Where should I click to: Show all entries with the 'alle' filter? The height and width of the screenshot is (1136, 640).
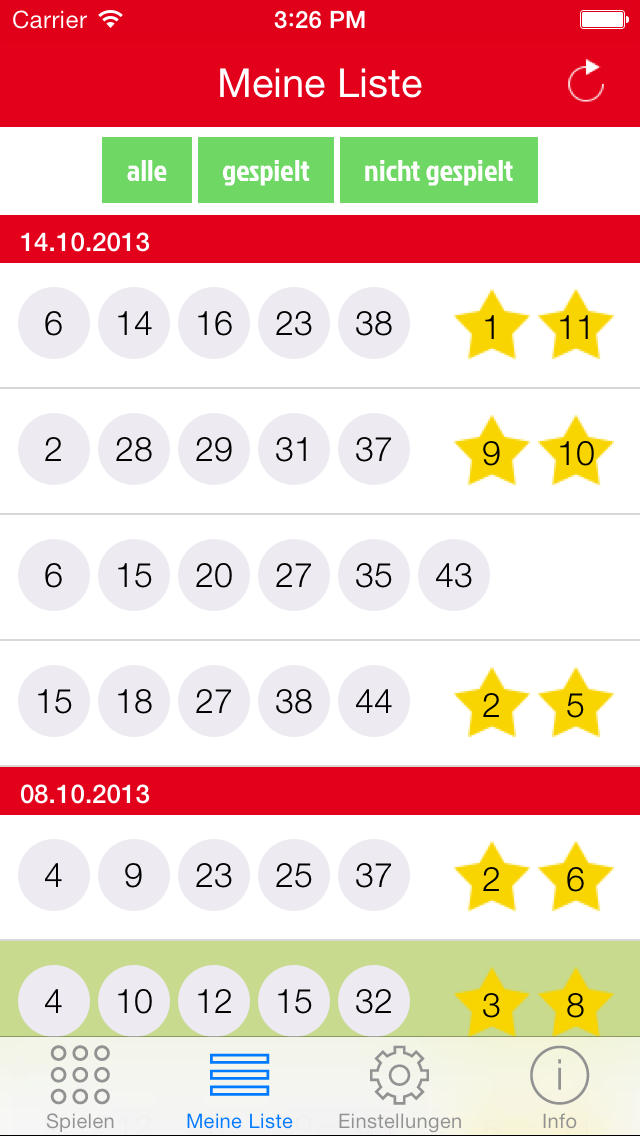tap(146, 170)
